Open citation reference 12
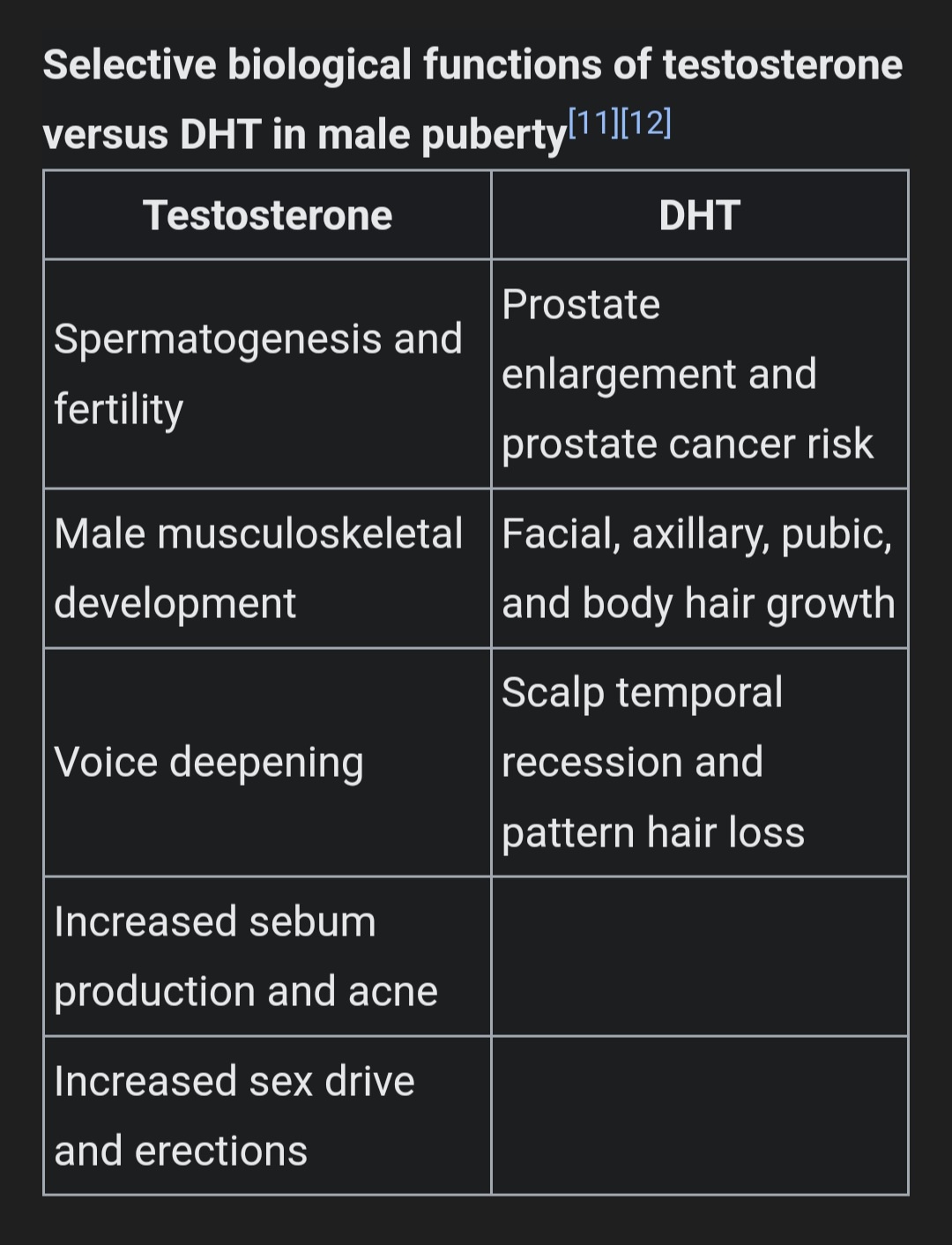This screenshot has height=1245, width=952. pos(646,123)
